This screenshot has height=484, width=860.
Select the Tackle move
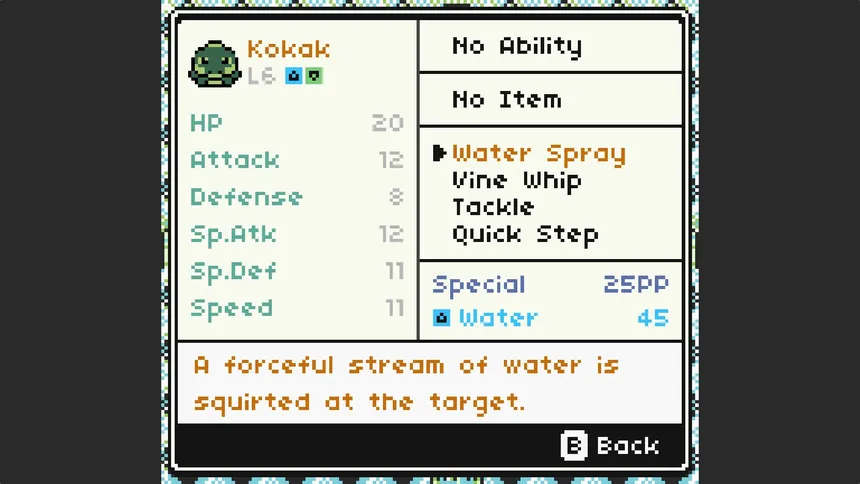[x=493, y=208]
